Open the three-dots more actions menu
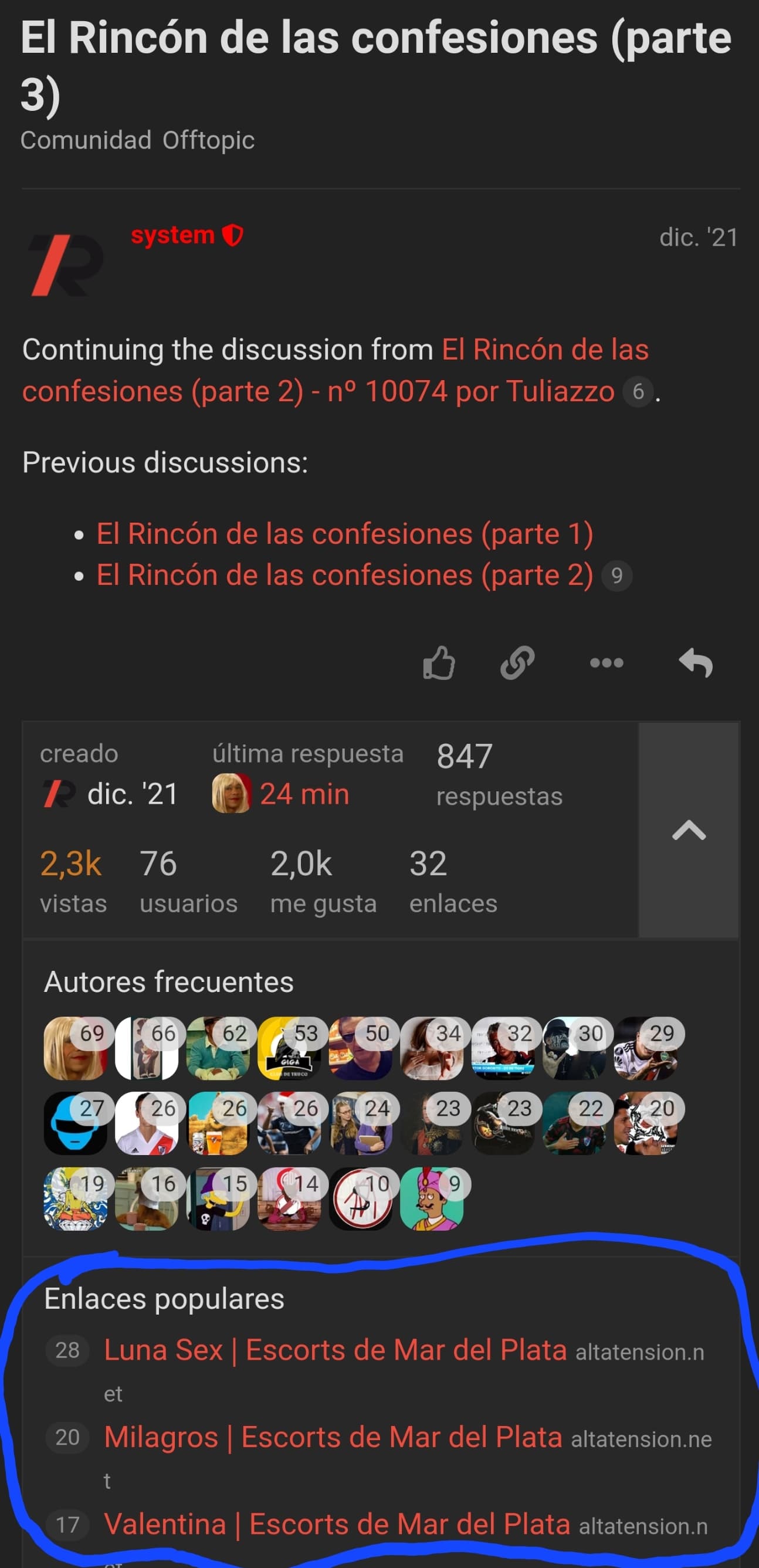The image size is (759, 1568). click(x=606, y=662)
